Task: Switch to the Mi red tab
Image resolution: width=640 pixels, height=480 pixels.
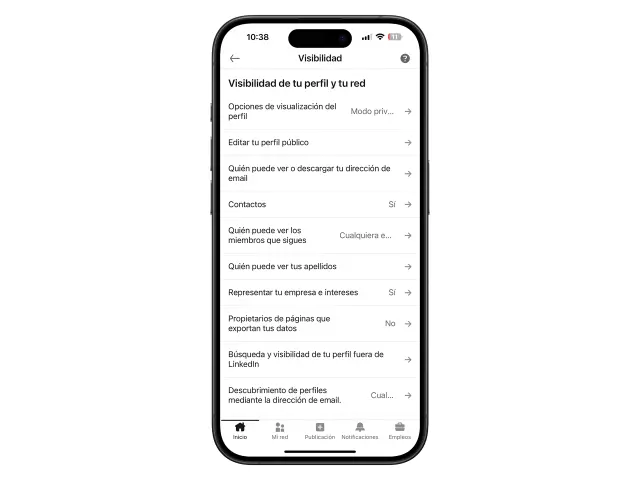Action: (280, 431)
